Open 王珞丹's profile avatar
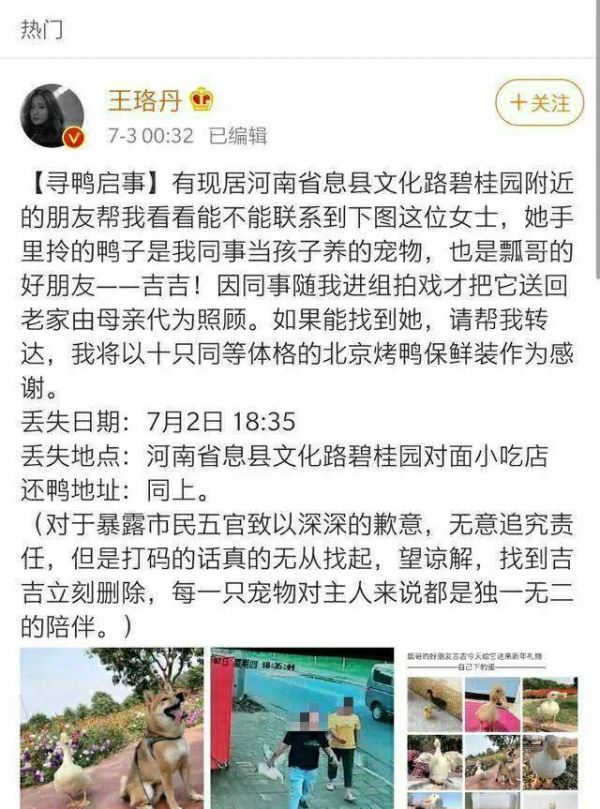600x809 pixels. [52, 115]
